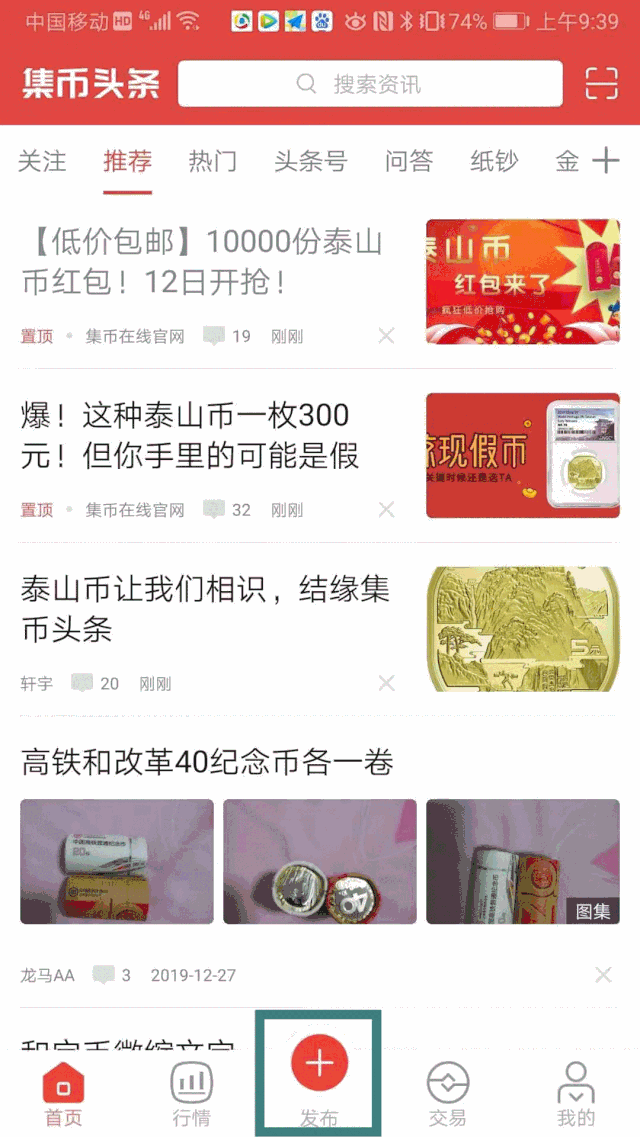Screen dimensions: 640x1137
Task: Open the QR scan icon
Action: click(x=602, y=84)
